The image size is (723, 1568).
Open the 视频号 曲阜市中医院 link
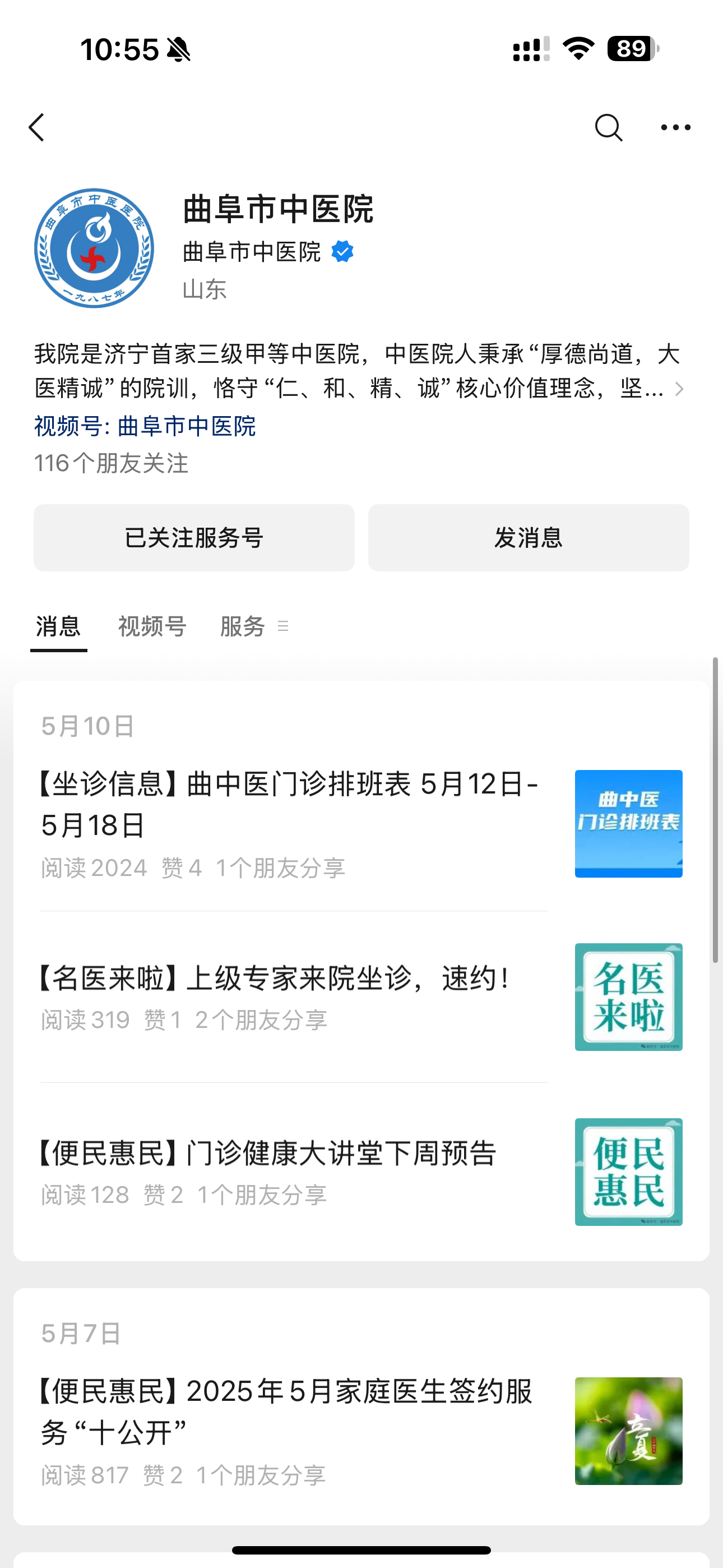(x=145, y=426)
